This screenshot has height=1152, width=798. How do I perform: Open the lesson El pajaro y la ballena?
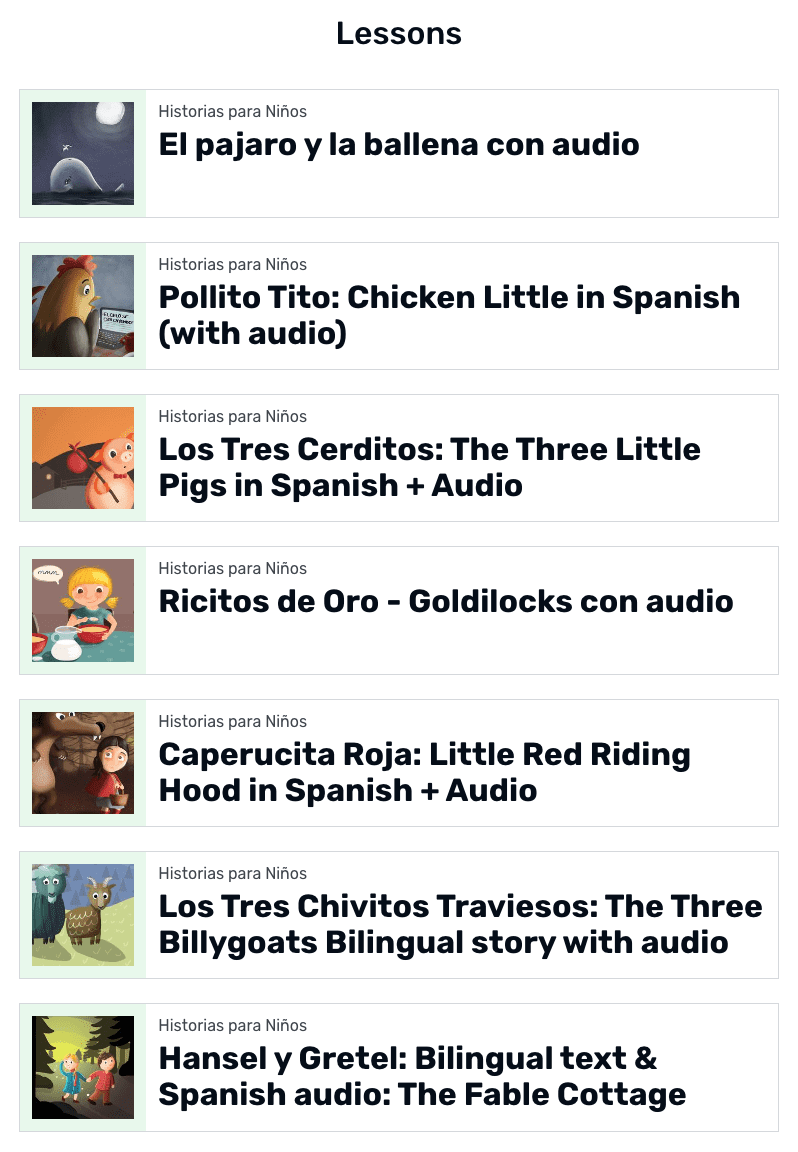[x=398, y=145]
